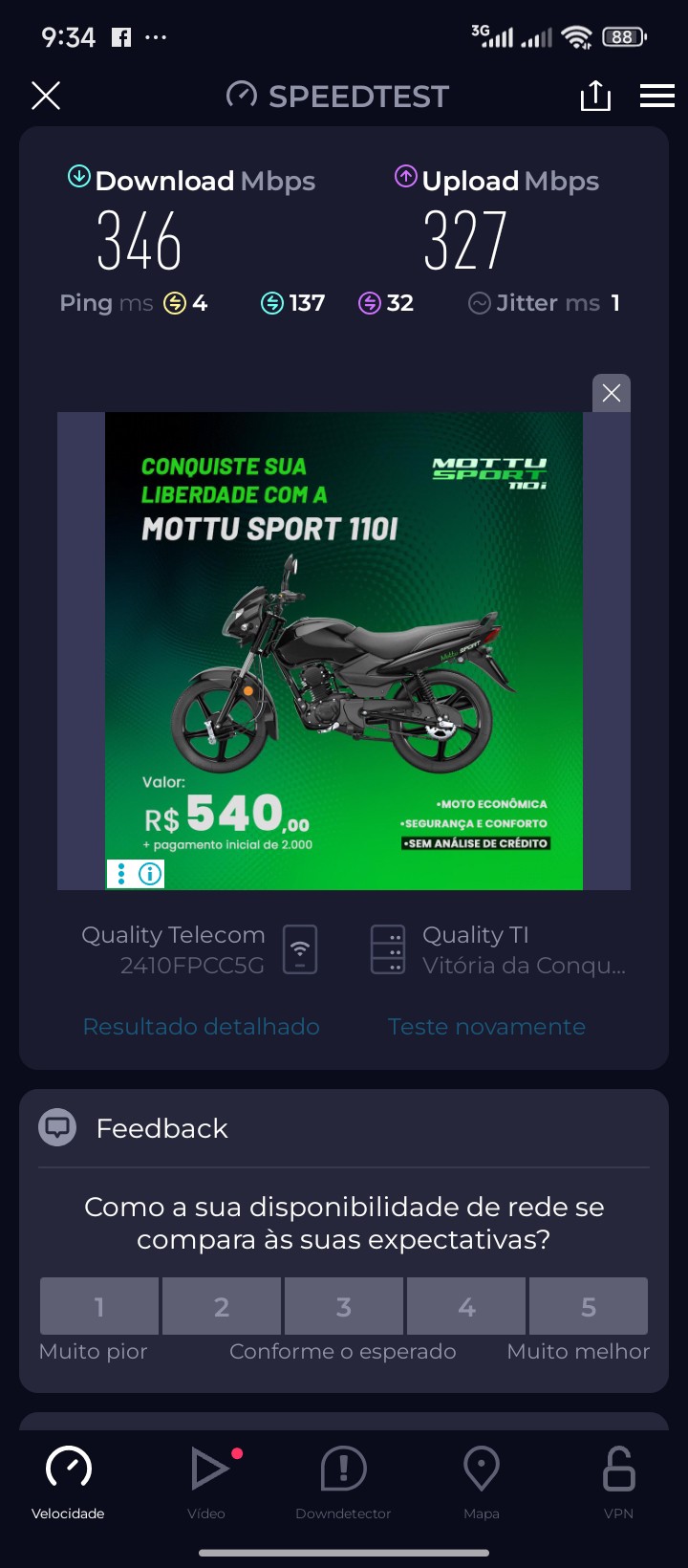
Task: Open Resultado detalhado link
Action: click(x=201, y=1027)
